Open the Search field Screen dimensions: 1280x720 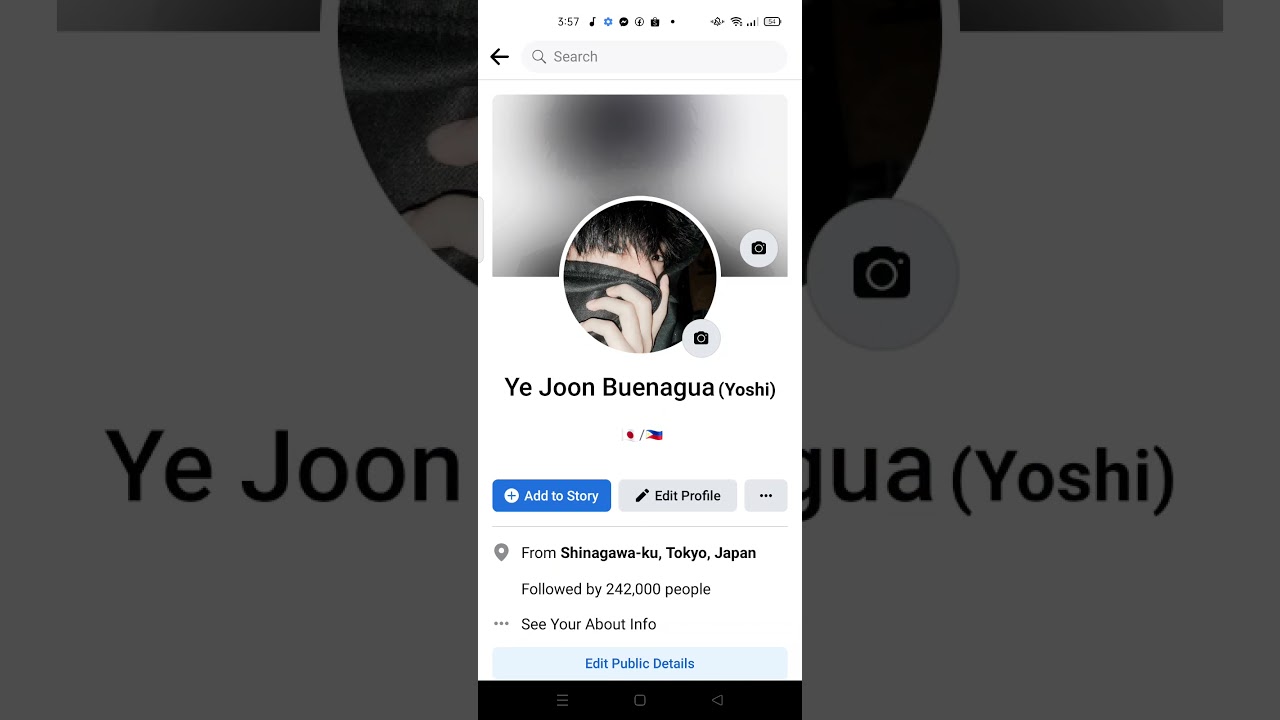tap(654, 57)
